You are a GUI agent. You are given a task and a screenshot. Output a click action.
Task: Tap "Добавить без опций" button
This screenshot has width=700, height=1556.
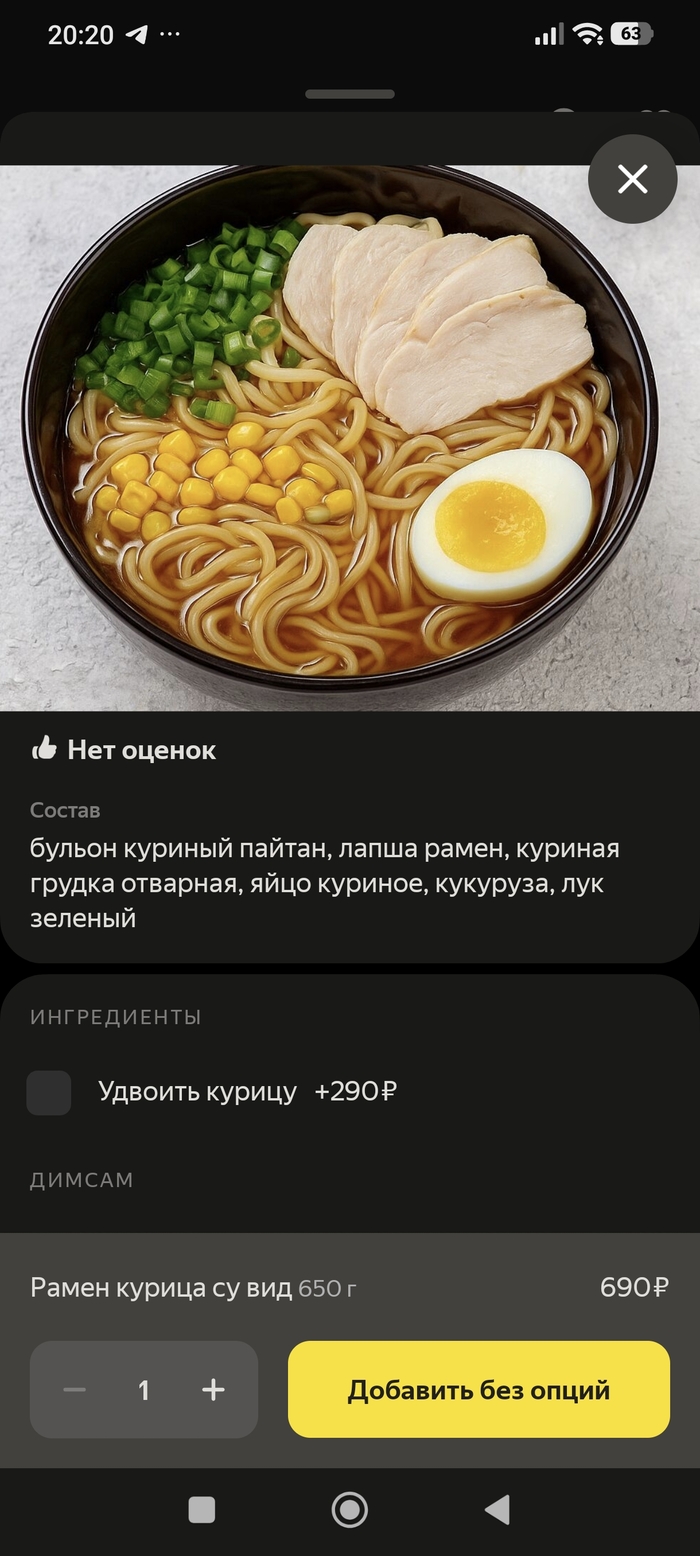click(x=478, y=1390)
